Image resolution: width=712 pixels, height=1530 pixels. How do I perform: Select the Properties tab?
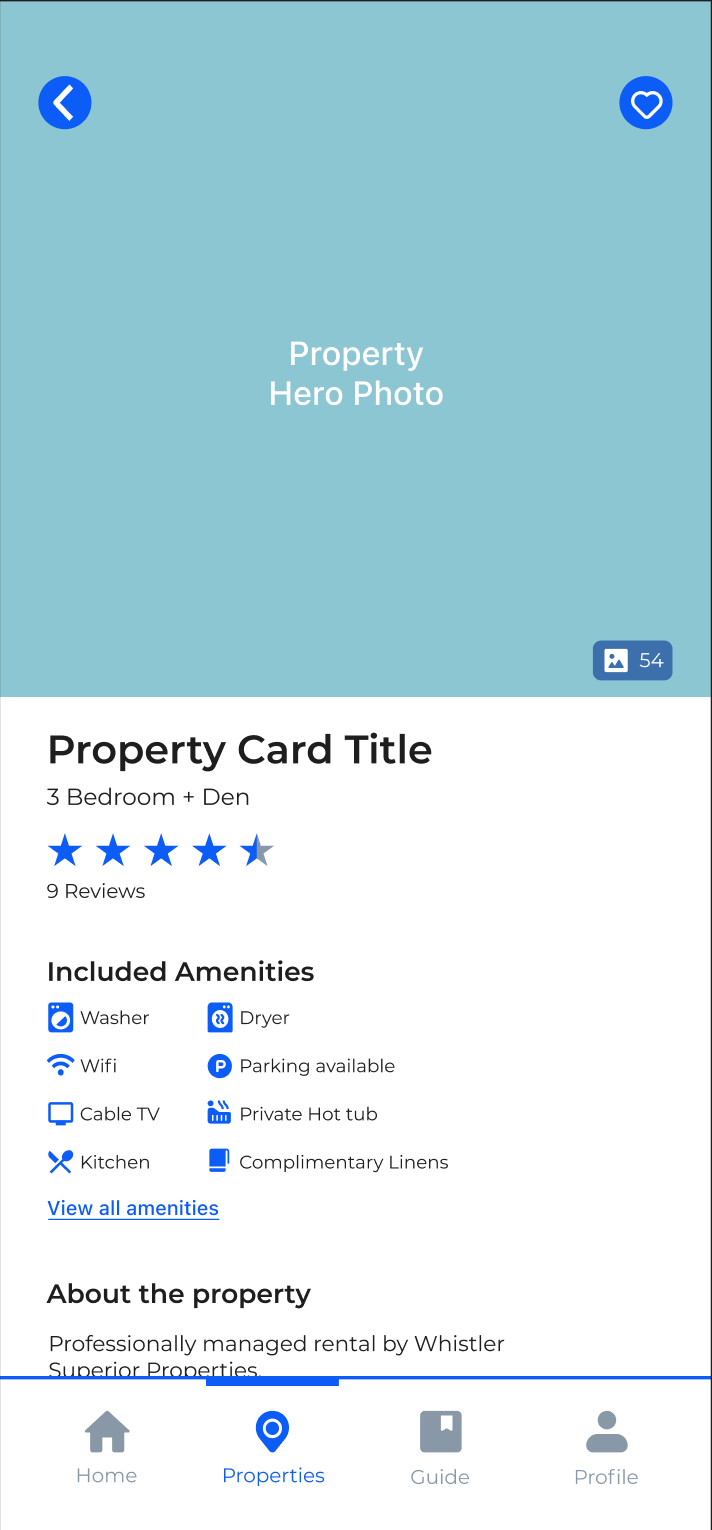pyautogui.click(x=273, y=1447)
